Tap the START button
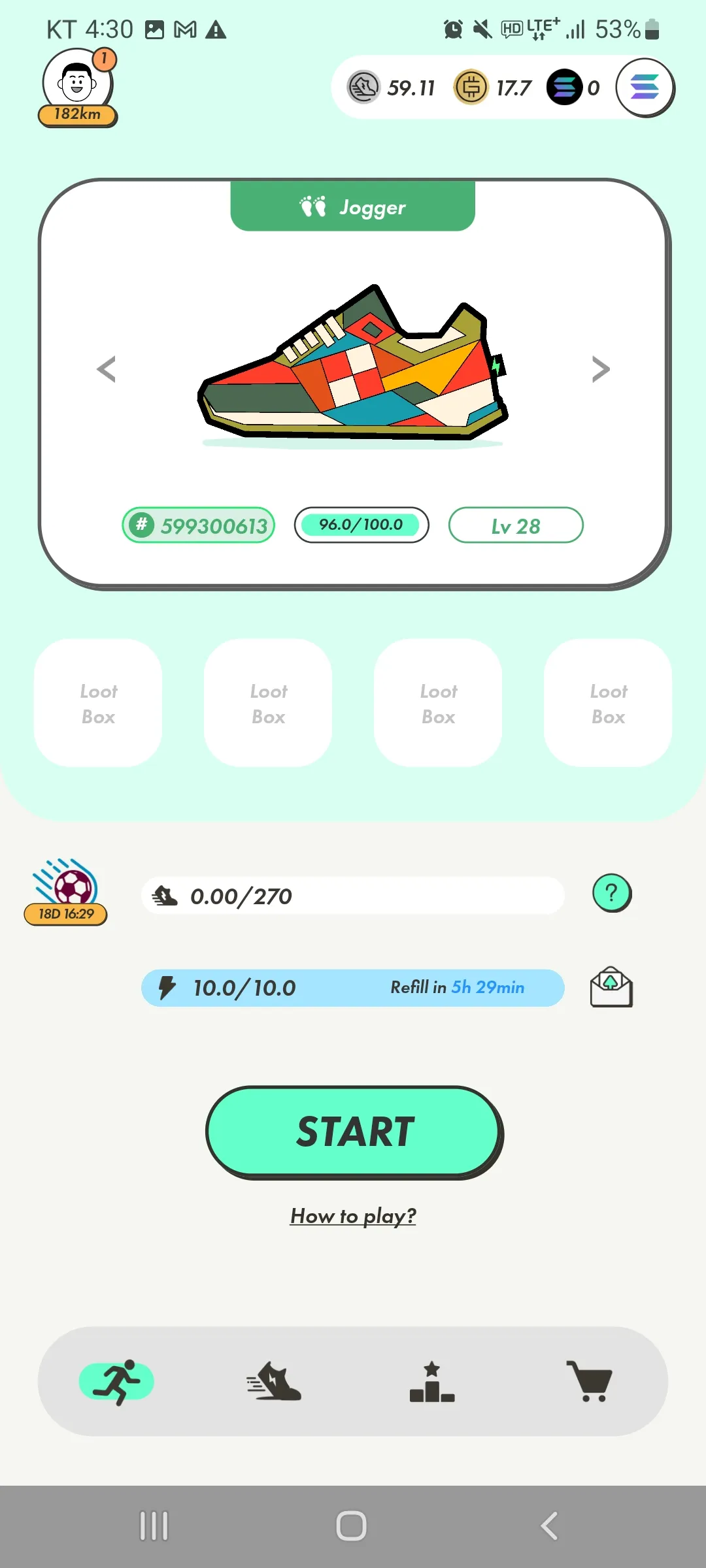 click(354, 1132)
